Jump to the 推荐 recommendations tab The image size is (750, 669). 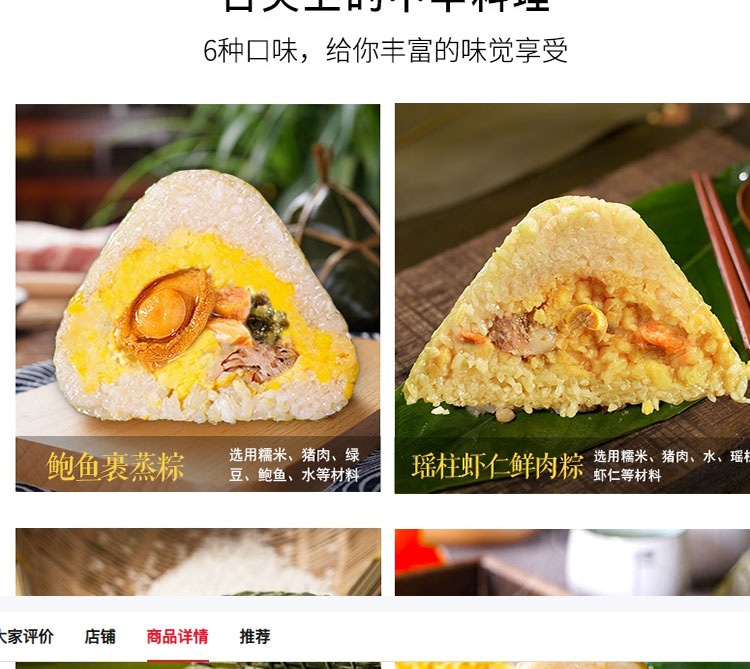(255, 636)
